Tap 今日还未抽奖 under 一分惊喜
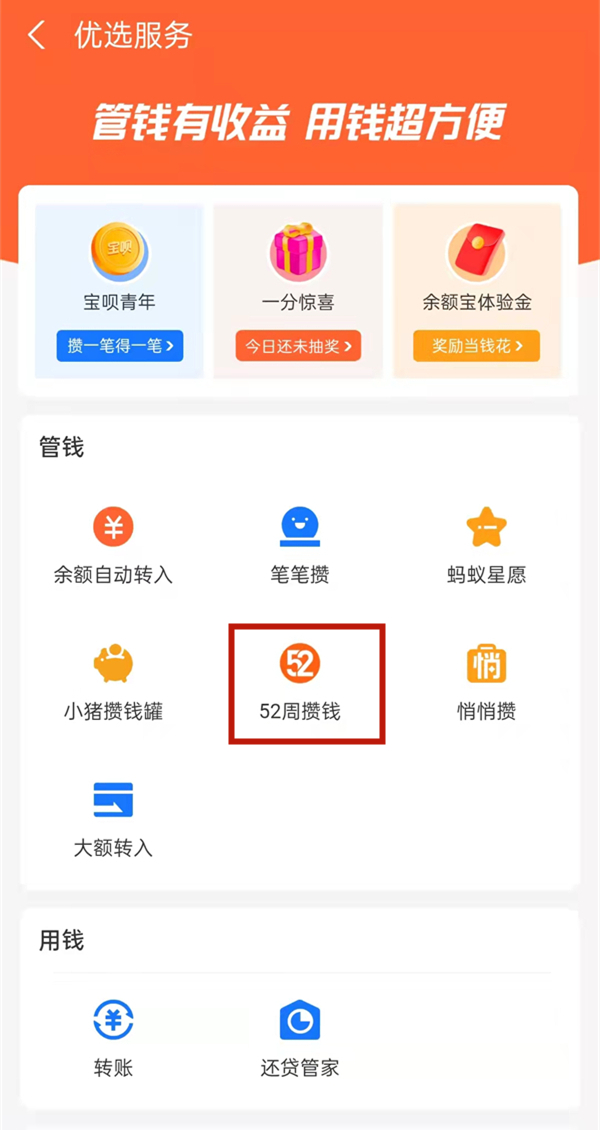The width and height of the screenshot is (600, 1130). (x=298, y=346)
